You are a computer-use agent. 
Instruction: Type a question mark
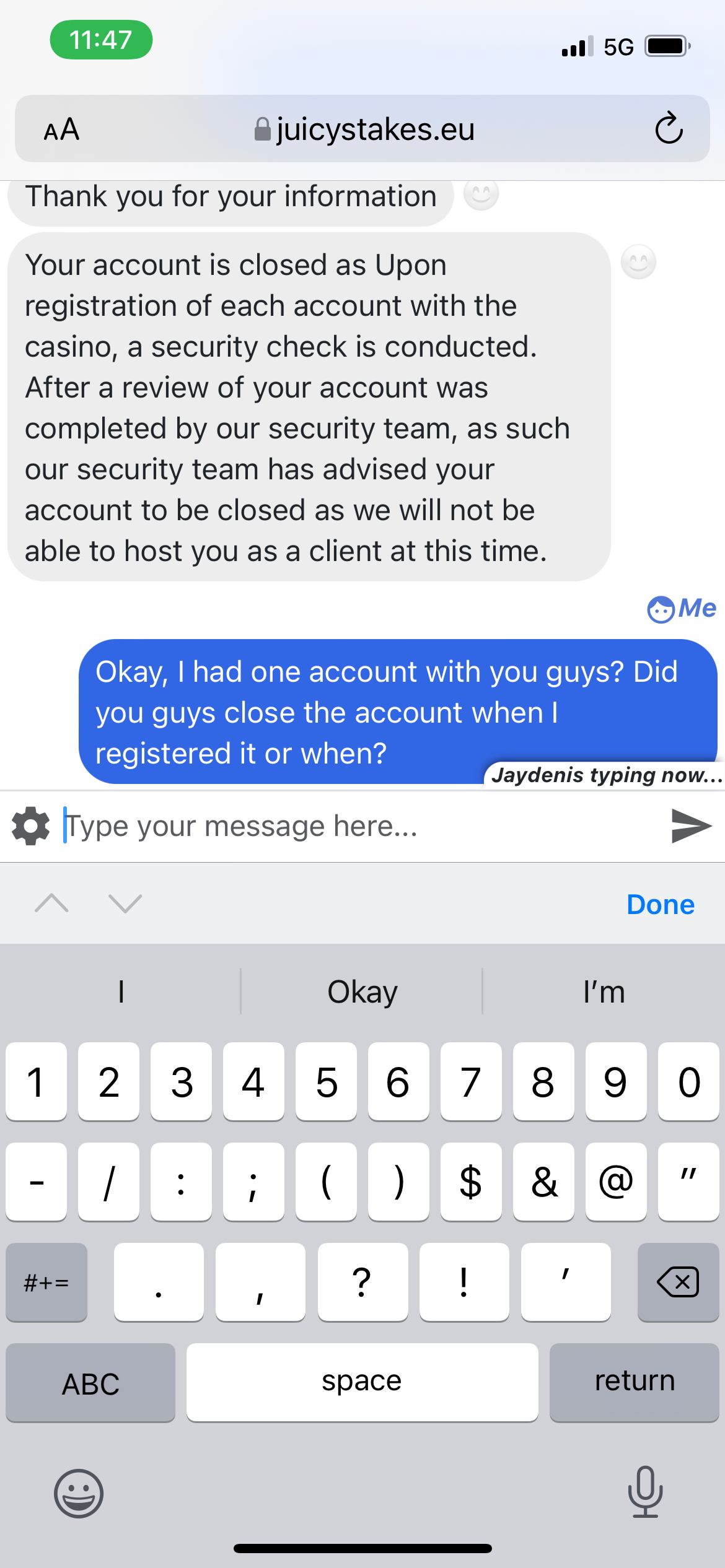click(x=362, y=1281)
